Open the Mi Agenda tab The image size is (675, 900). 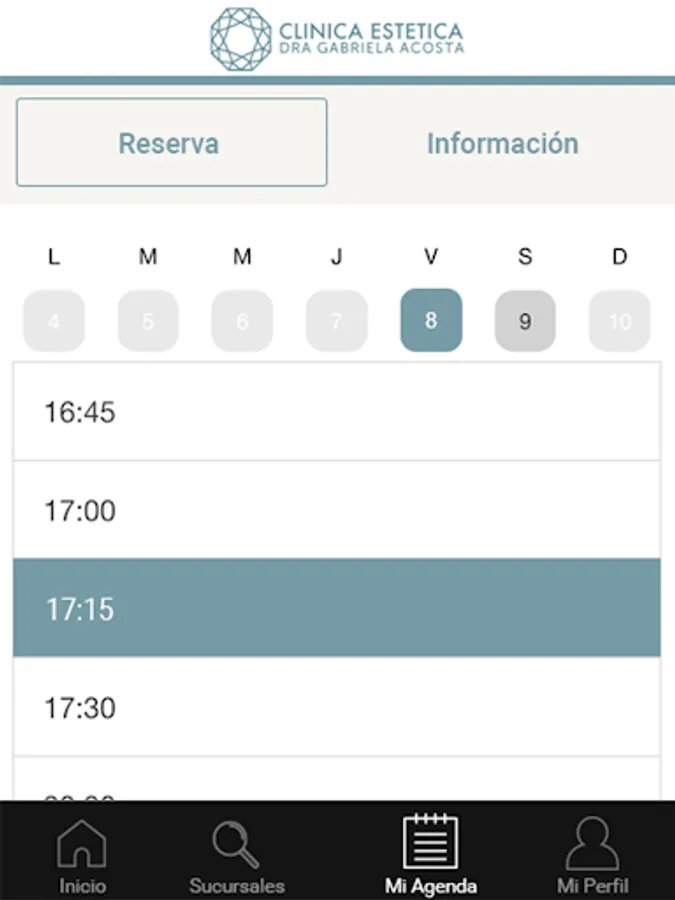coord(430,856)
